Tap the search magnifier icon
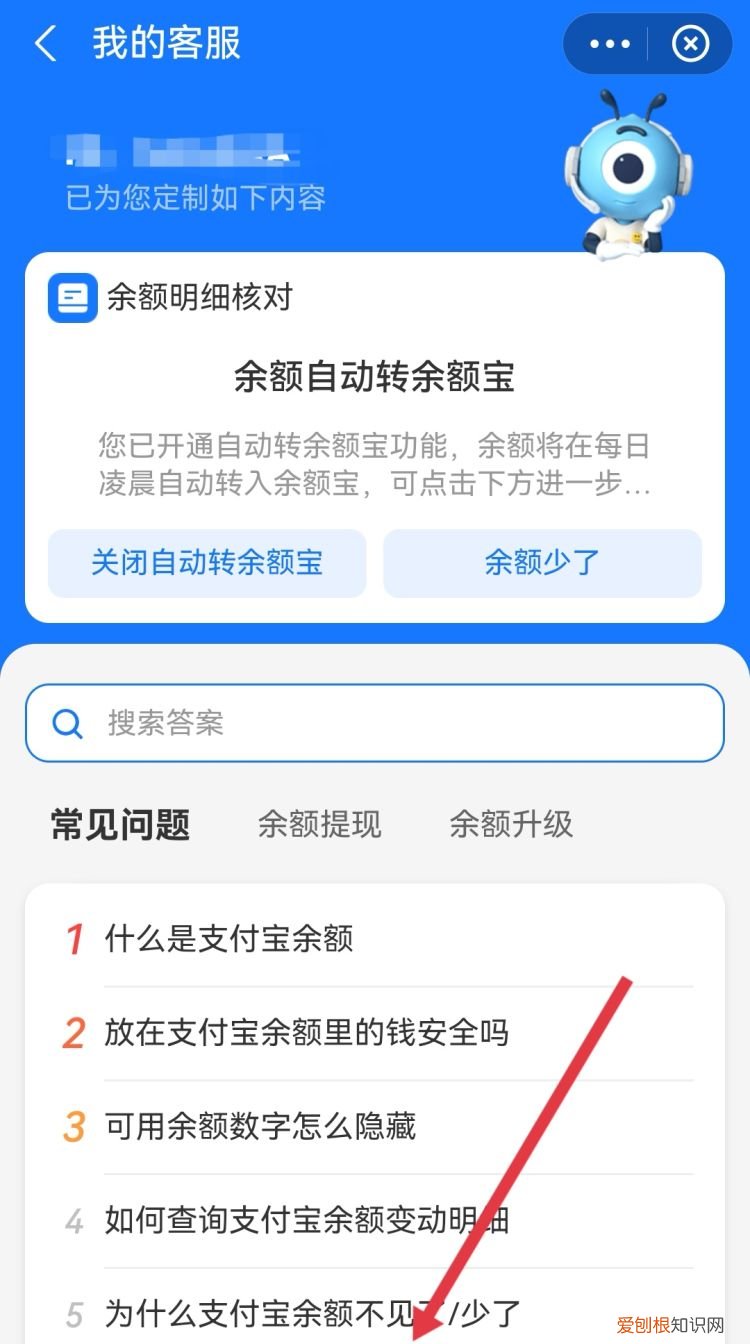The image size is (750, 1344). tap(66, 723)
